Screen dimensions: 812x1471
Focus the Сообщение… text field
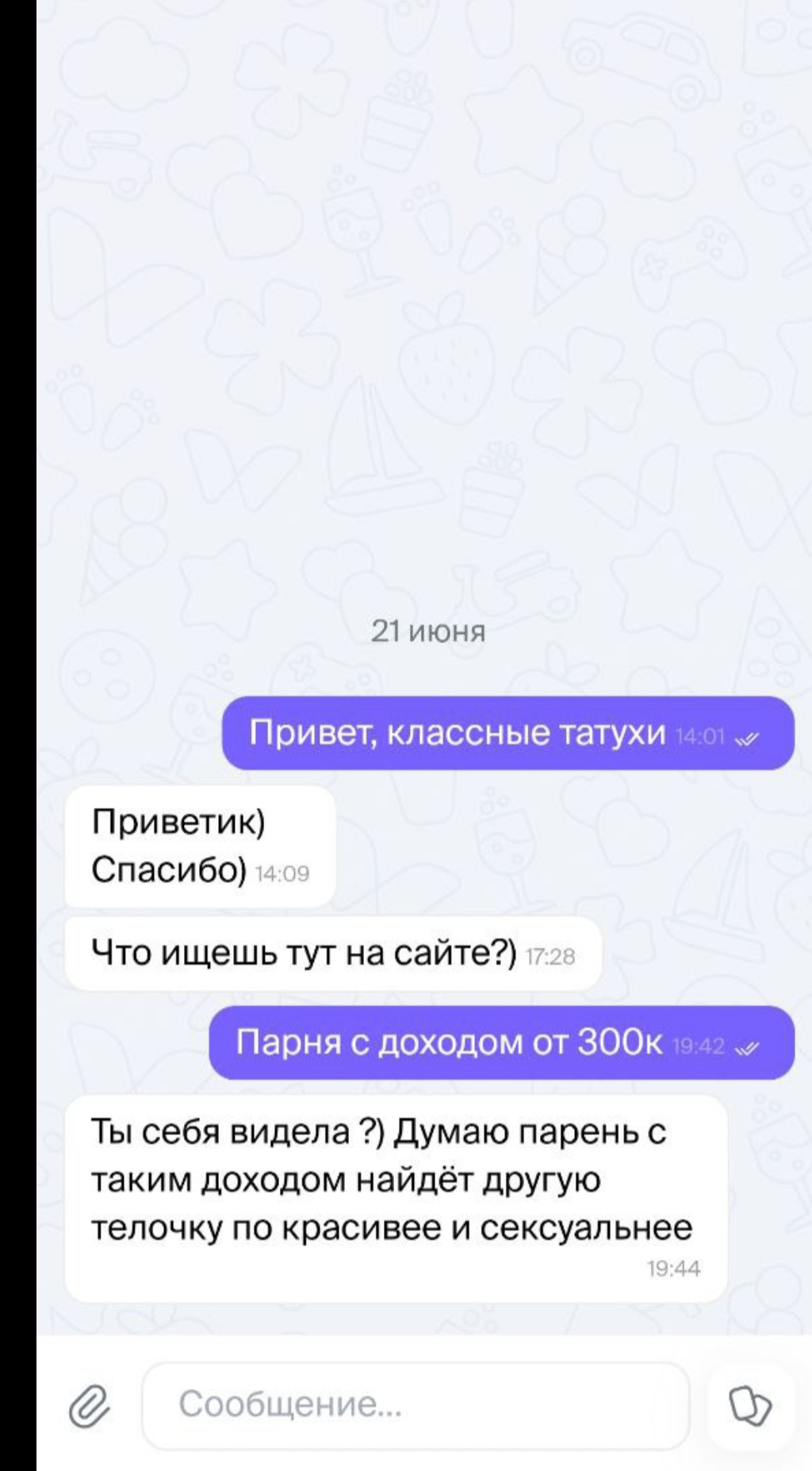(416, 1405)
